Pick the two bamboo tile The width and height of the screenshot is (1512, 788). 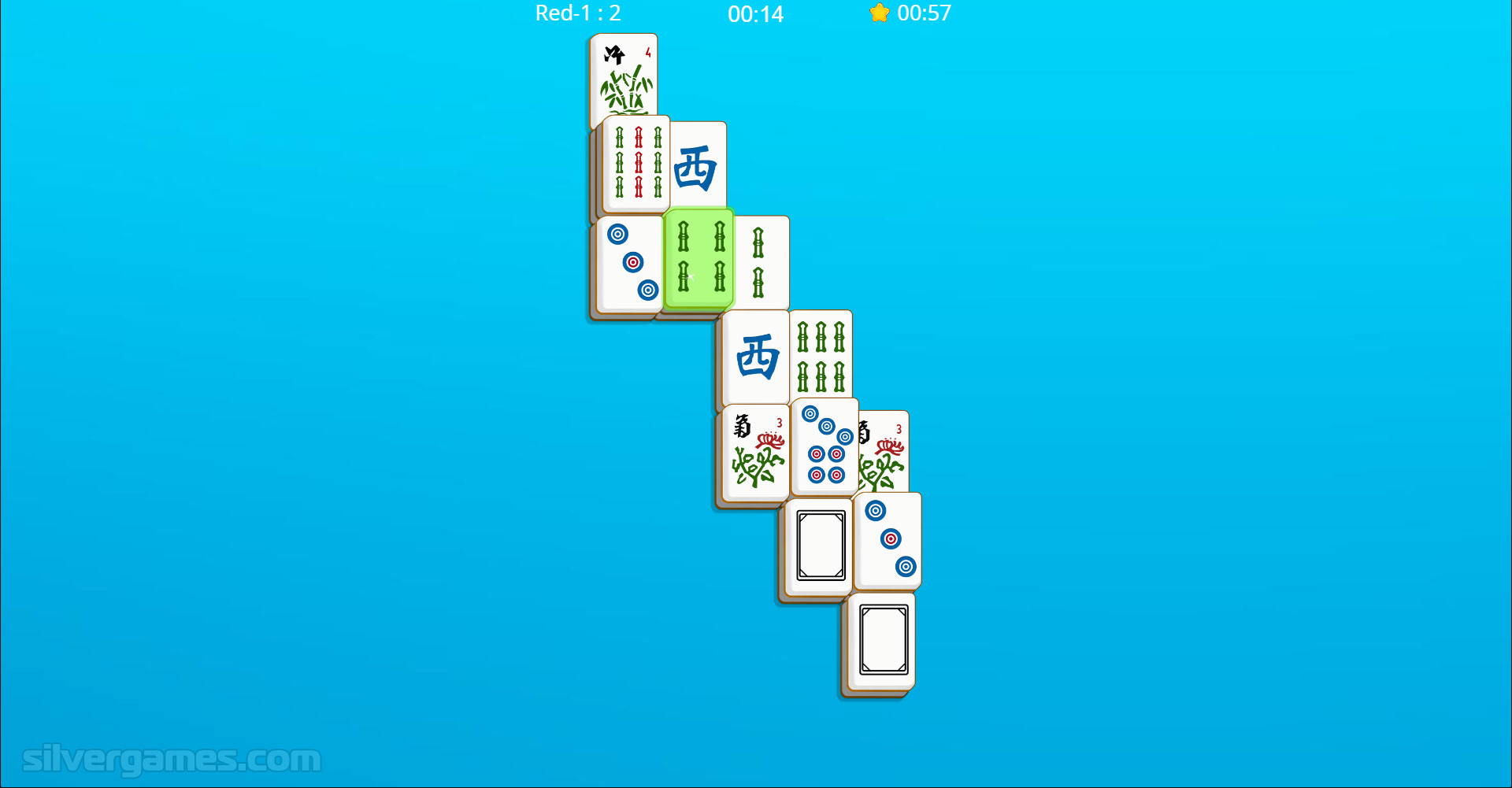point(761,262)
